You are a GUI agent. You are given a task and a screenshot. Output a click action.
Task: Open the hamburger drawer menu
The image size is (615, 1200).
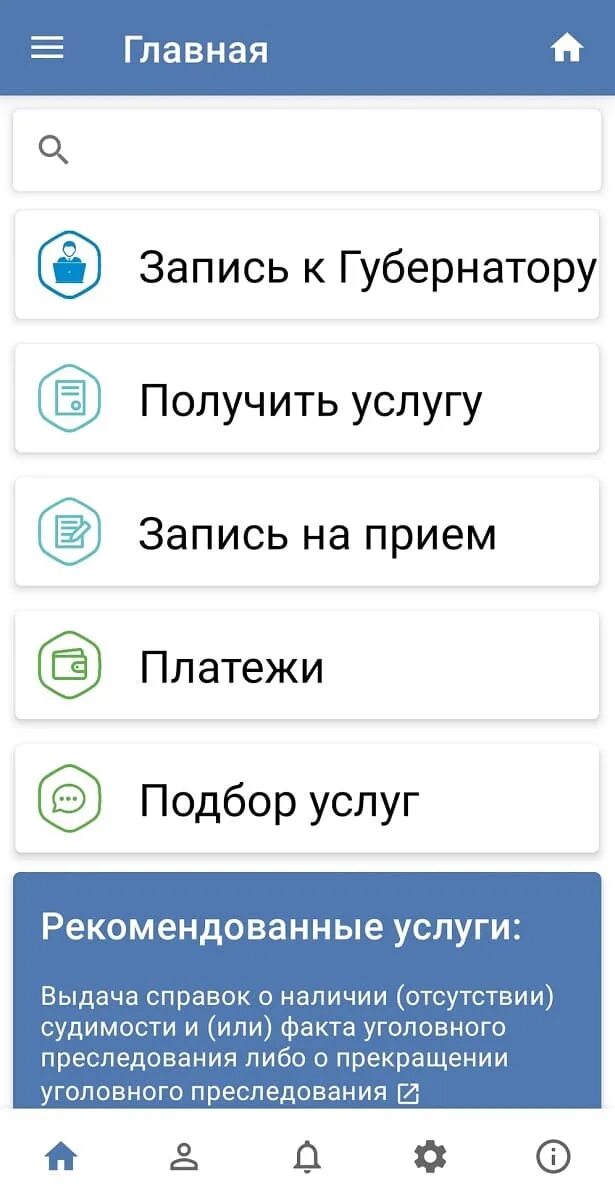pos(47,48)
